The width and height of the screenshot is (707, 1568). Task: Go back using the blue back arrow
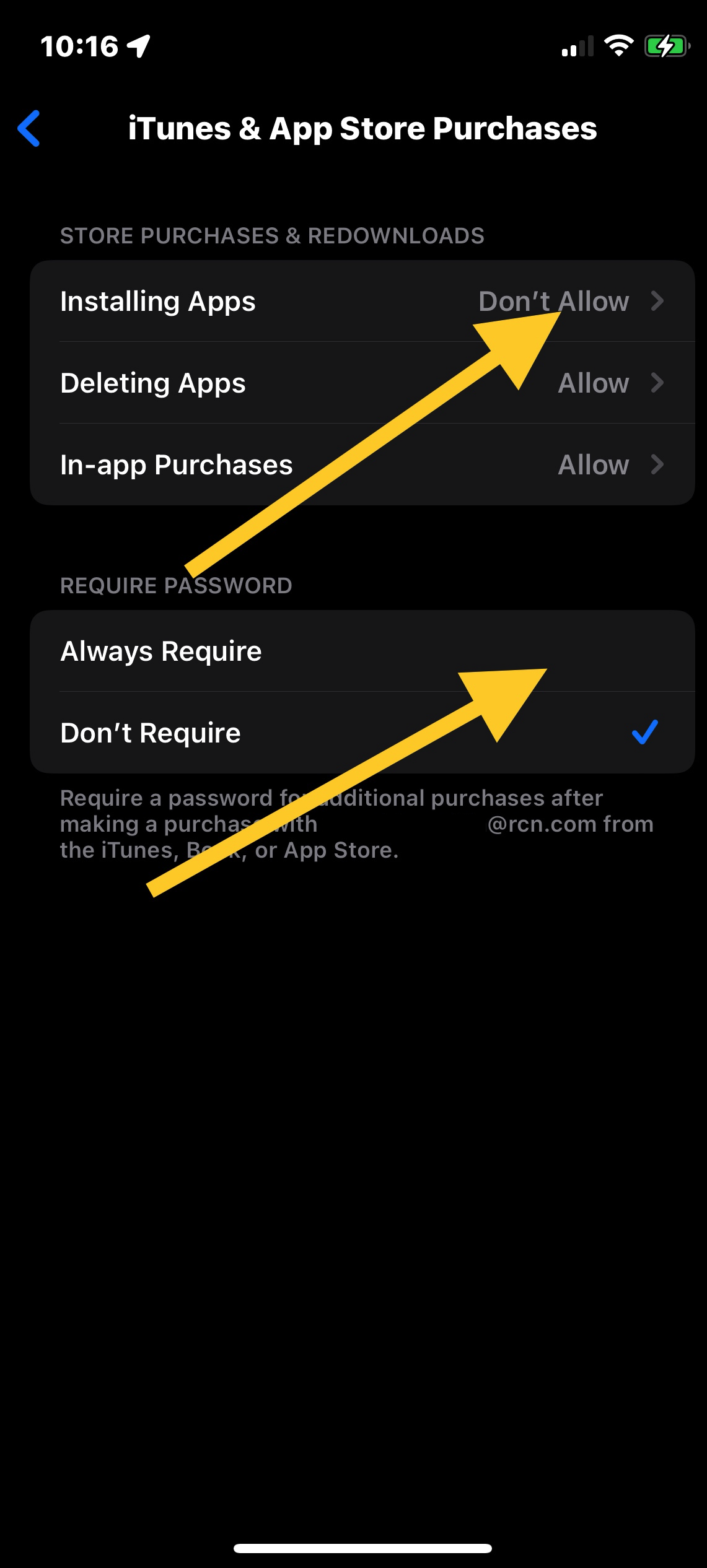point(29,129)
